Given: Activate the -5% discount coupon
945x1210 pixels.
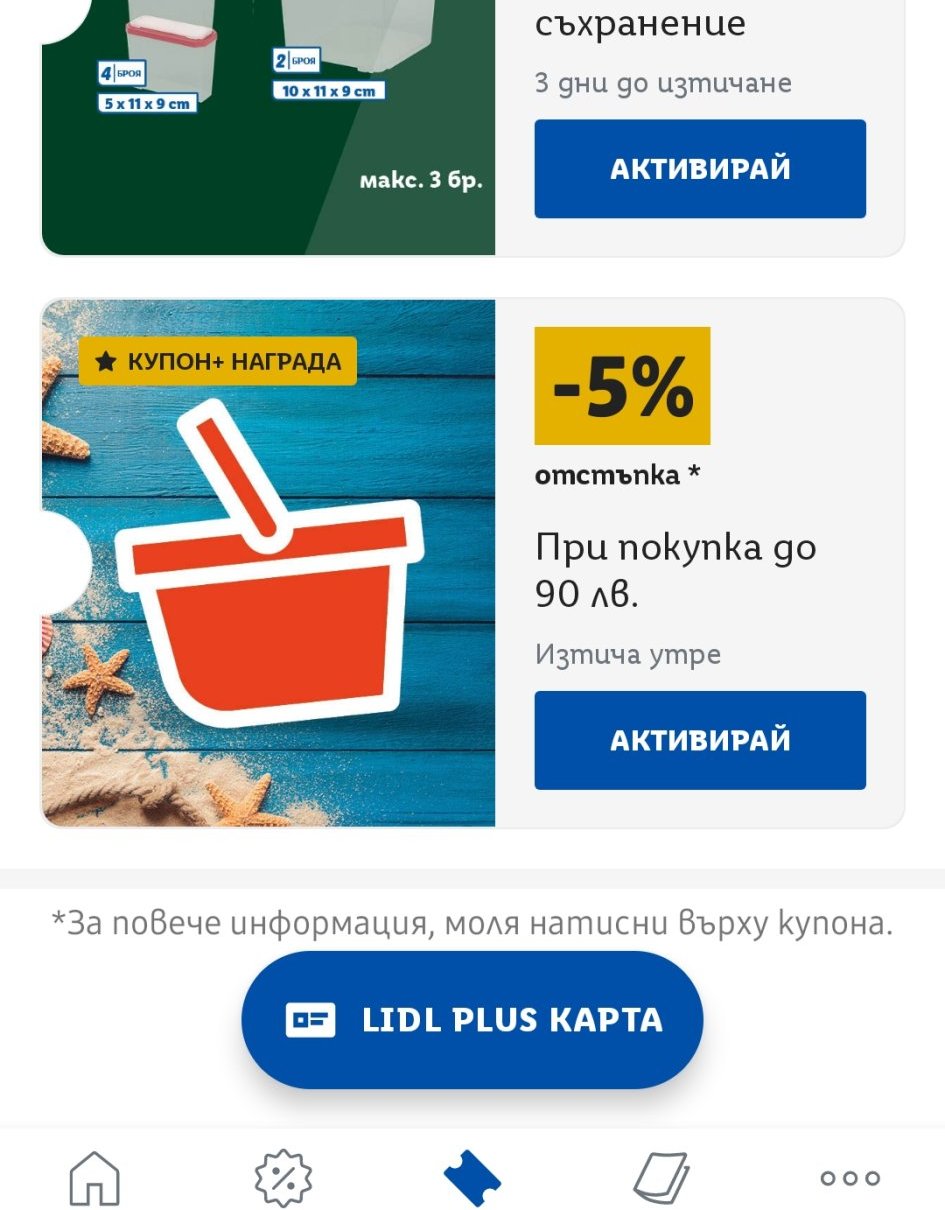Looking at the screenshot, I should pyautogui.click(x=699, y=740).
